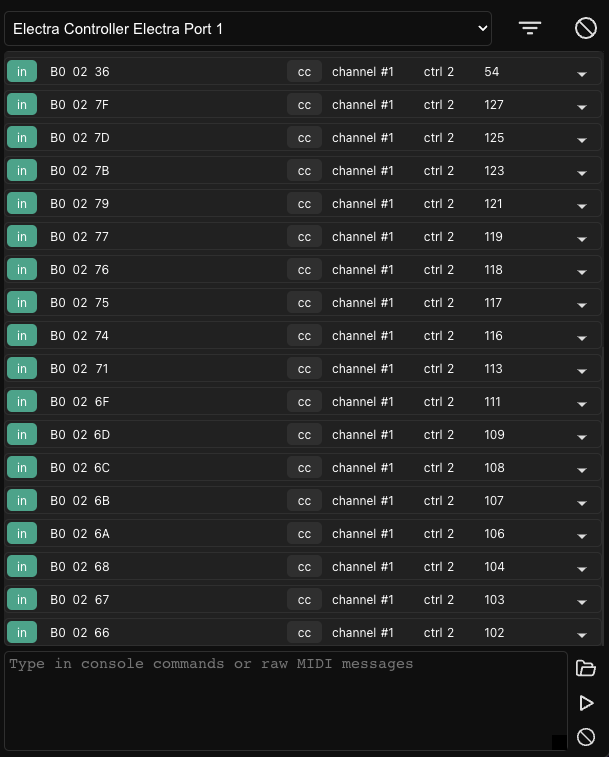Open the Electra Port 1 device dropdown
The height and width of the screenshot is (757, 609).
248,28
